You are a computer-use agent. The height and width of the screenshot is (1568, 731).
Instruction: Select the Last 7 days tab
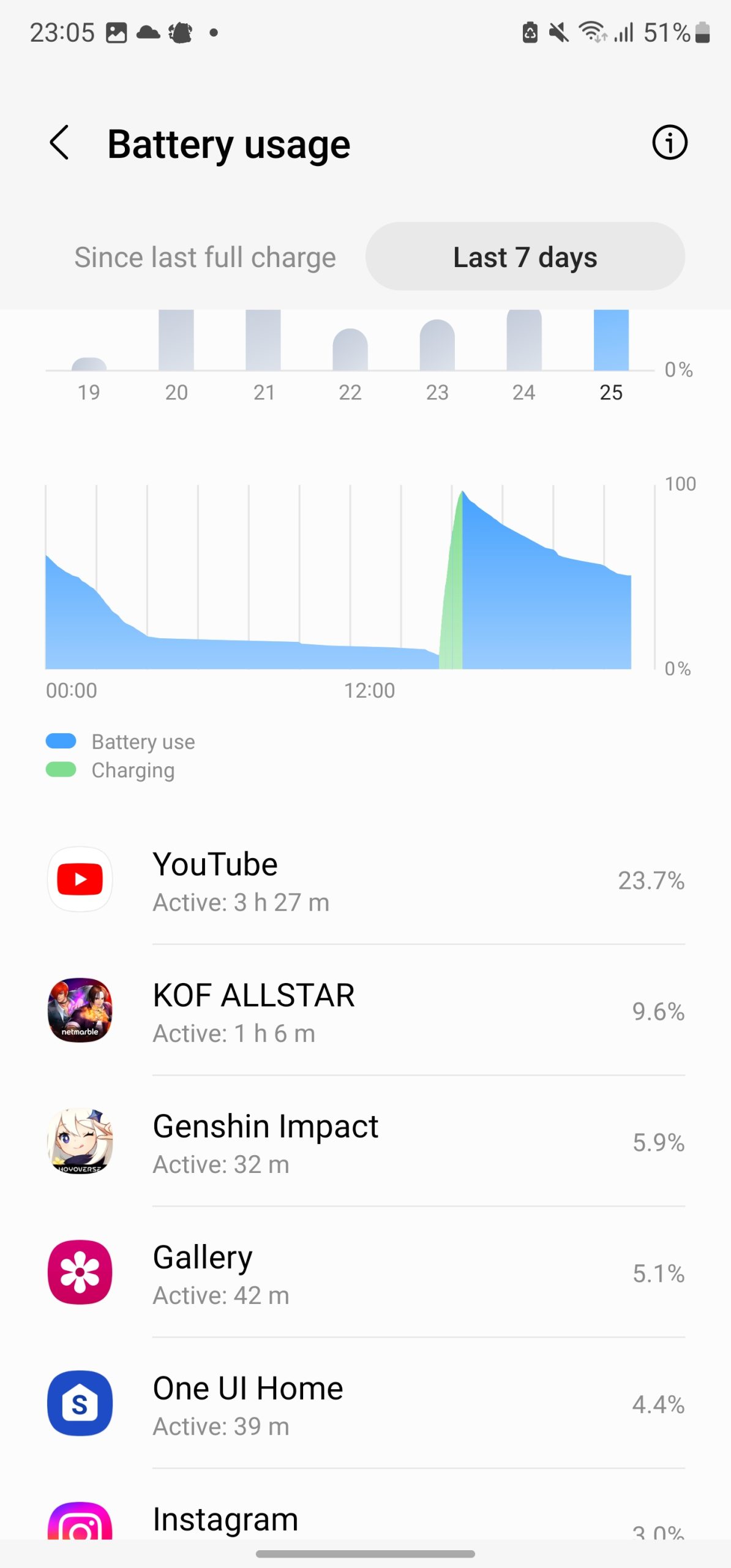[525, 257]
